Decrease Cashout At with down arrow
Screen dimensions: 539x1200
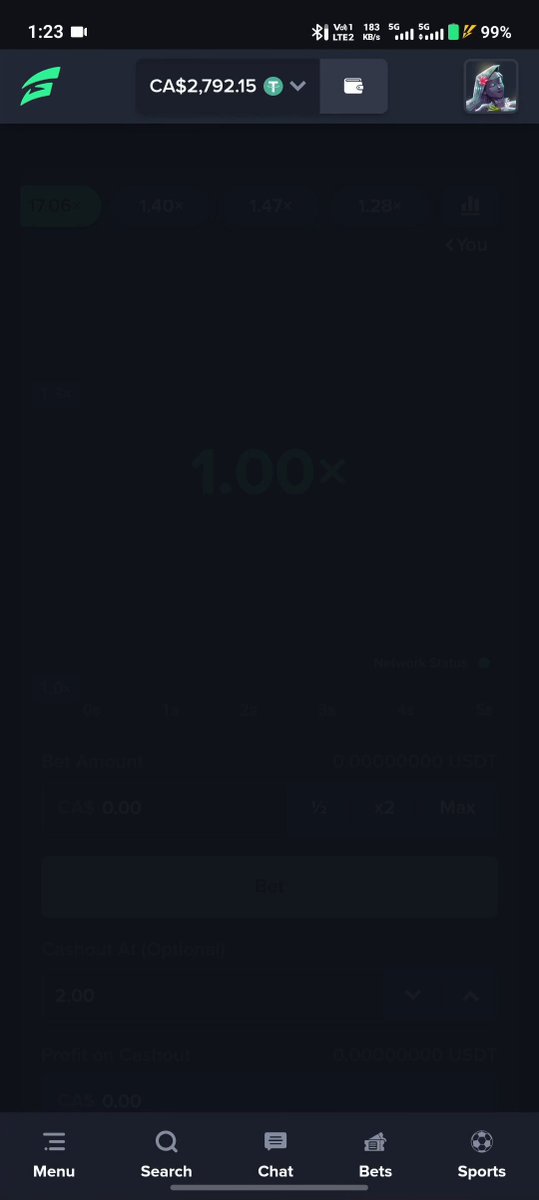pos(413,996)
